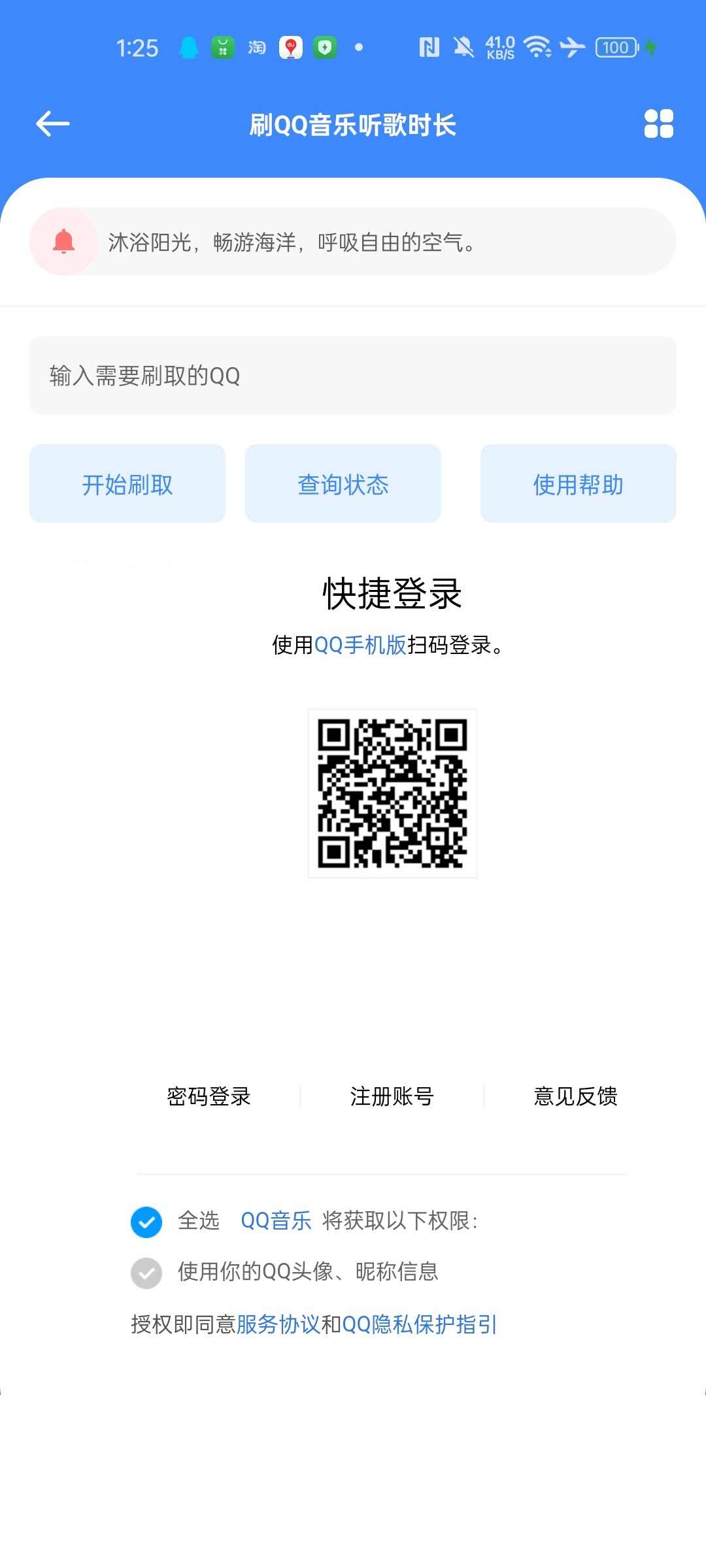The image size is (706, 1568).
Task: Switch to 密码登录
Action: [209, 1096]
